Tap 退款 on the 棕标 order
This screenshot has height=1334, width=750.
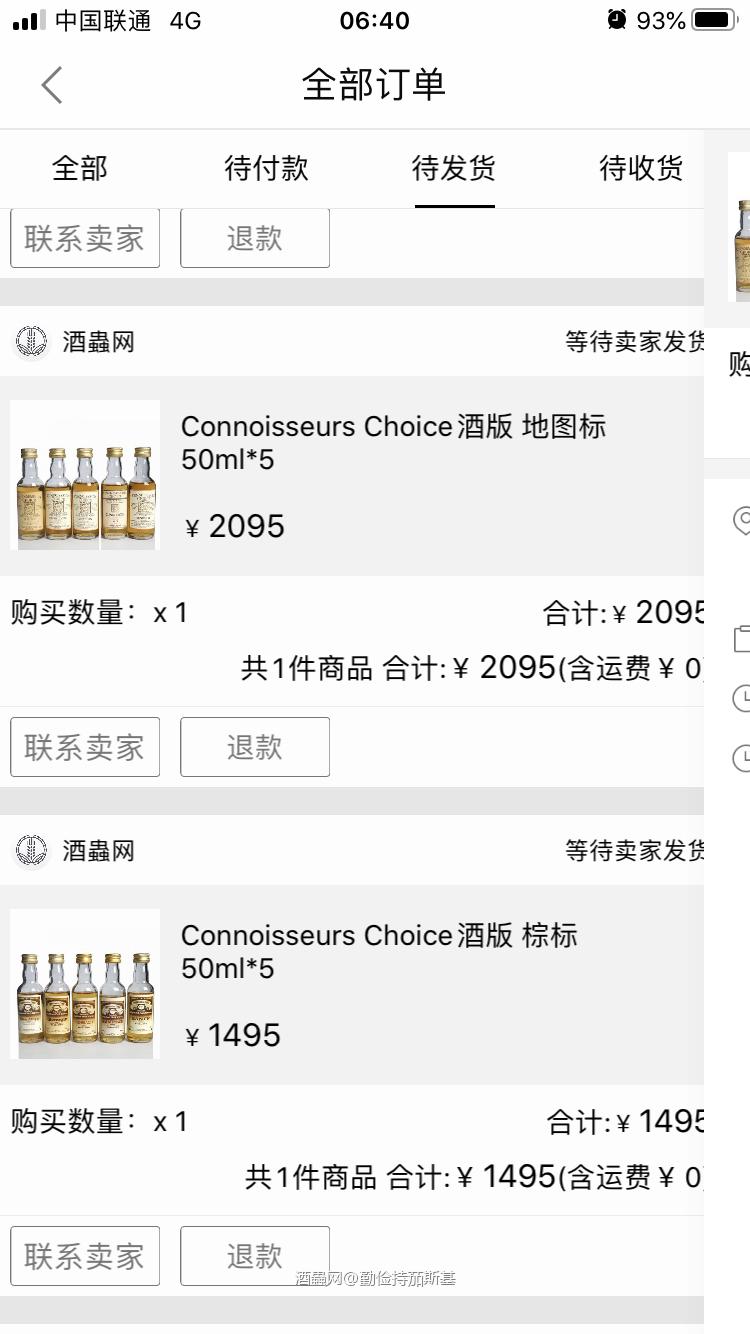(254, 1256)
